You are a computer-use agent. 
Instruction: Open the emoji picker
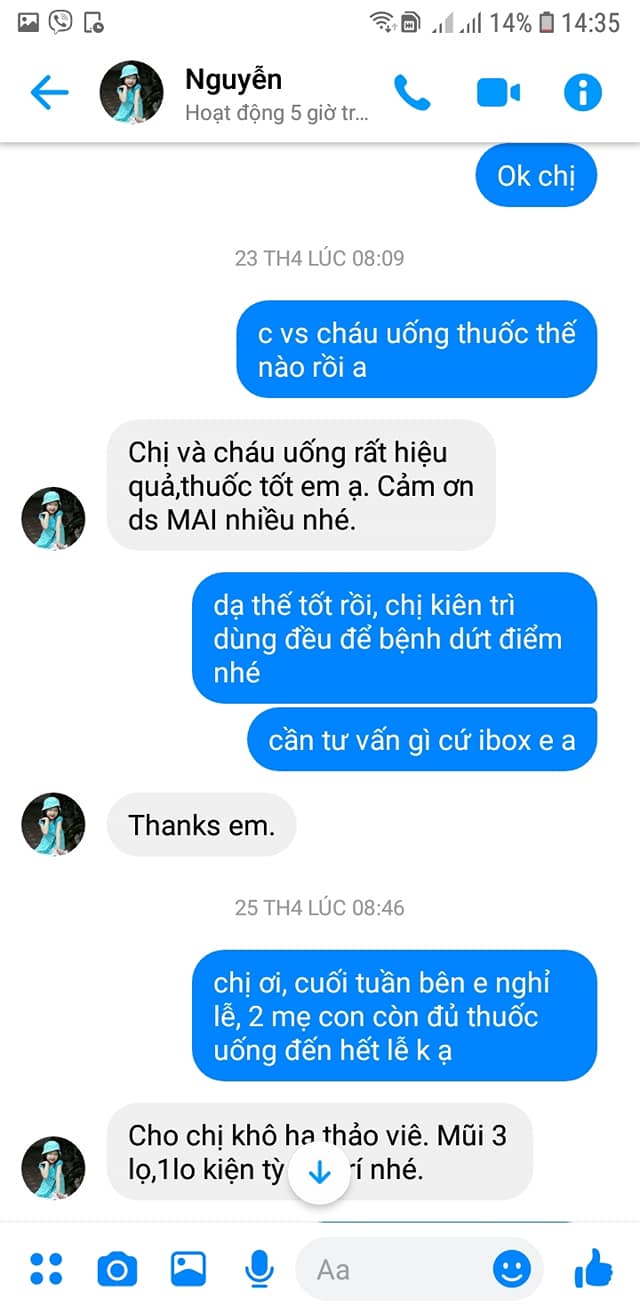pos(512,1269)
